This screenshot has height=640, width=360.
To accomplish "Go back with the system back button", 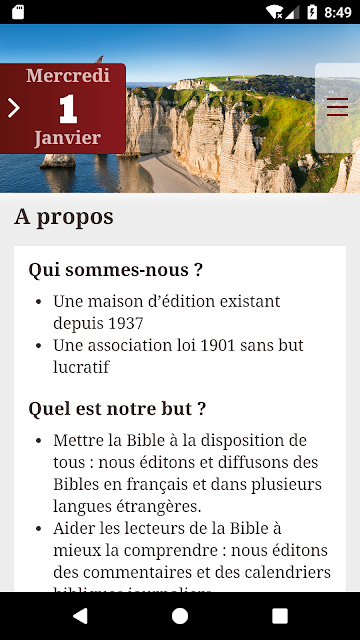I will click(80, 616).
